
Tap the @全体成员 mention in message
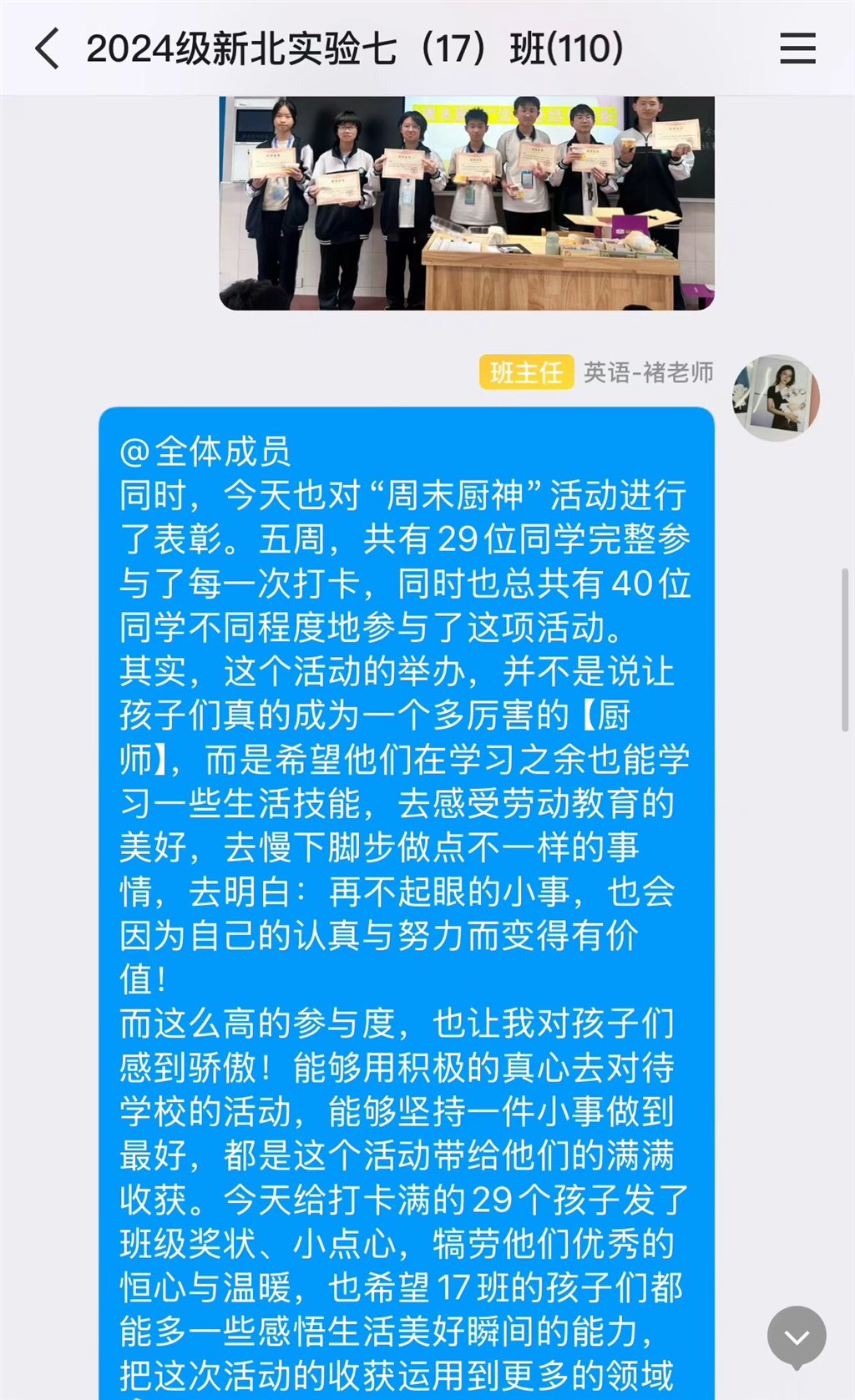205,452
